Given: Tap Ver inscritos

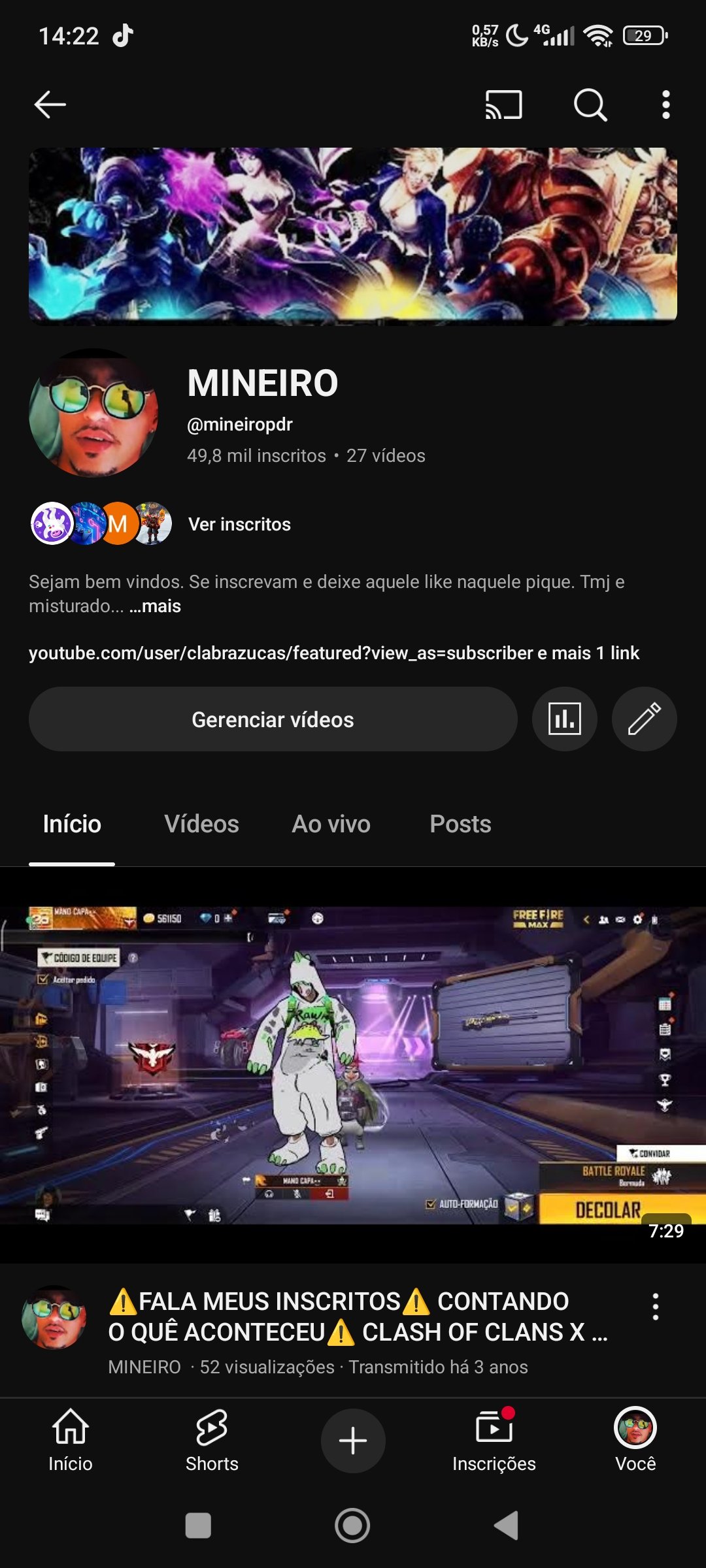Looking at the screenshot, I should pyautogui.click(x=239, y=524).
